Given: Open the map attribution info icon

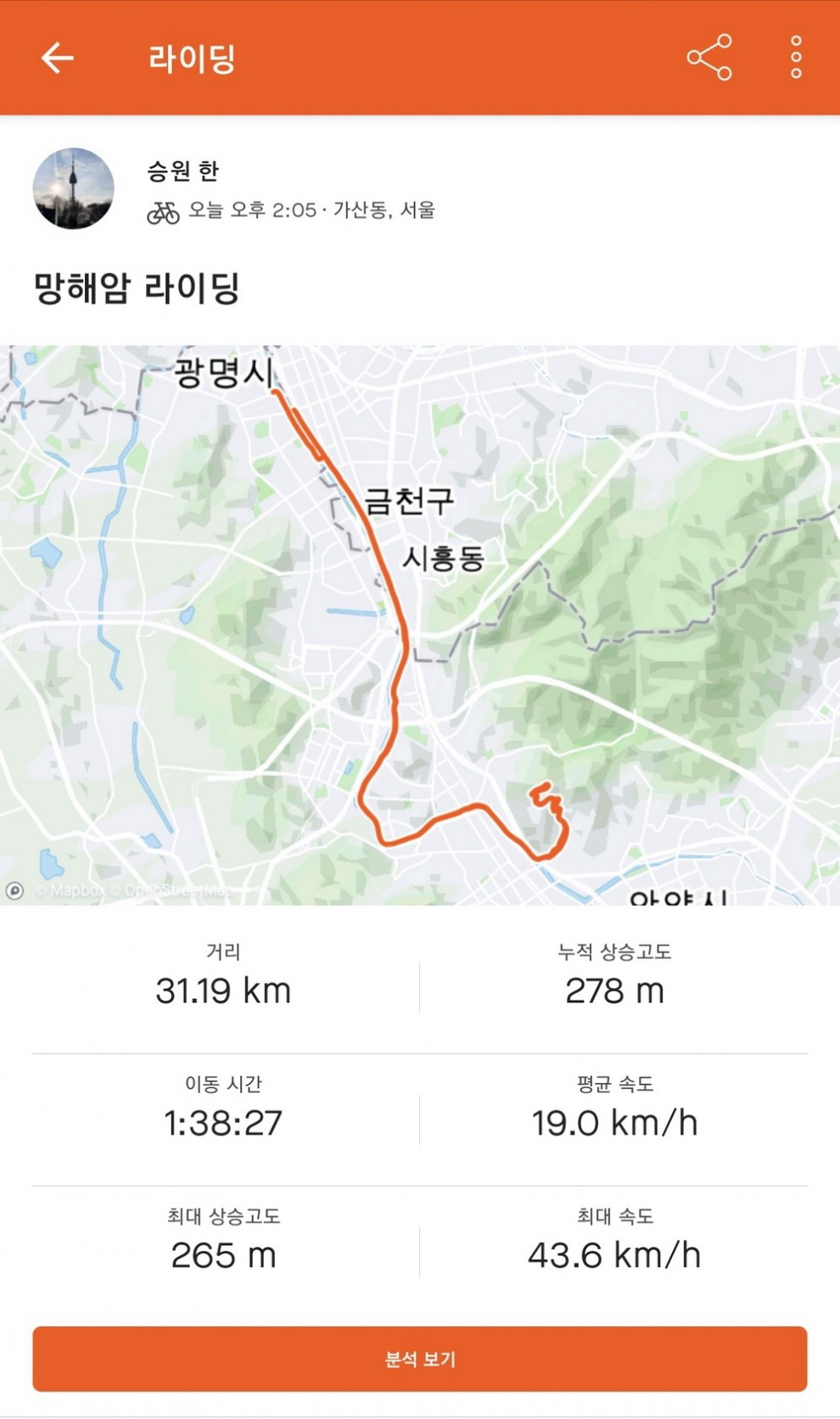Looking at the screenshot, I should [x=14, y=890].
